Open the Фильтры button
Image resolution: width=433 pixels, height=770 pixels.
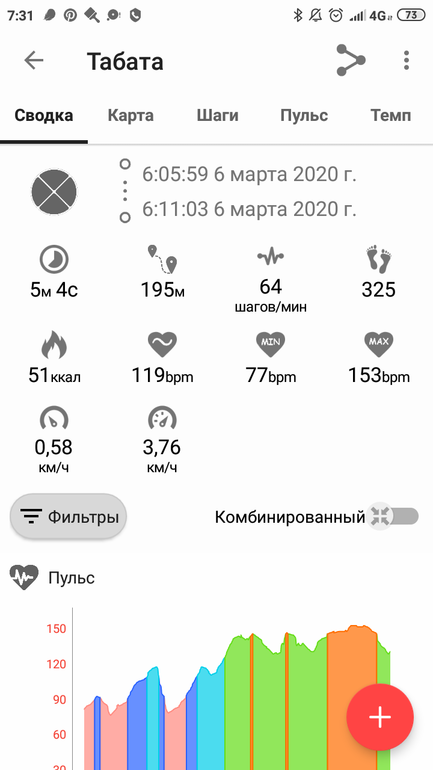(68, 517)
